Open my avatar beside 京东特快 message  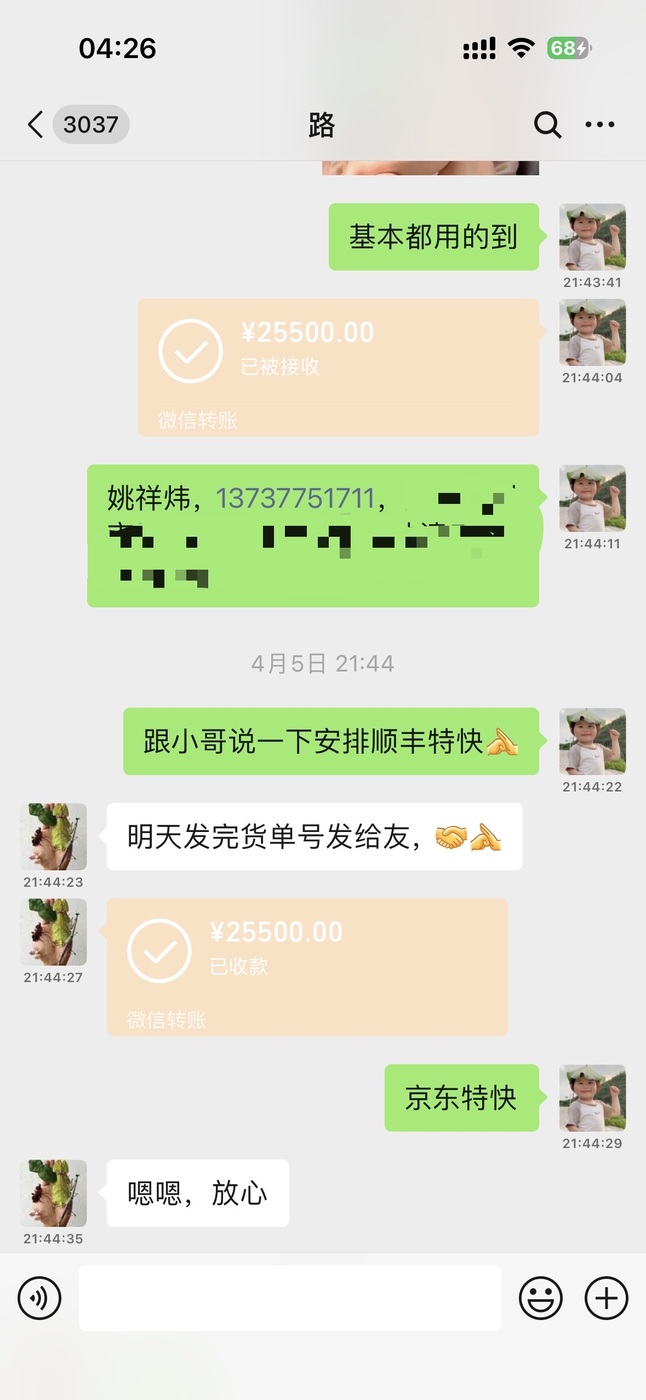[593, 1098]
